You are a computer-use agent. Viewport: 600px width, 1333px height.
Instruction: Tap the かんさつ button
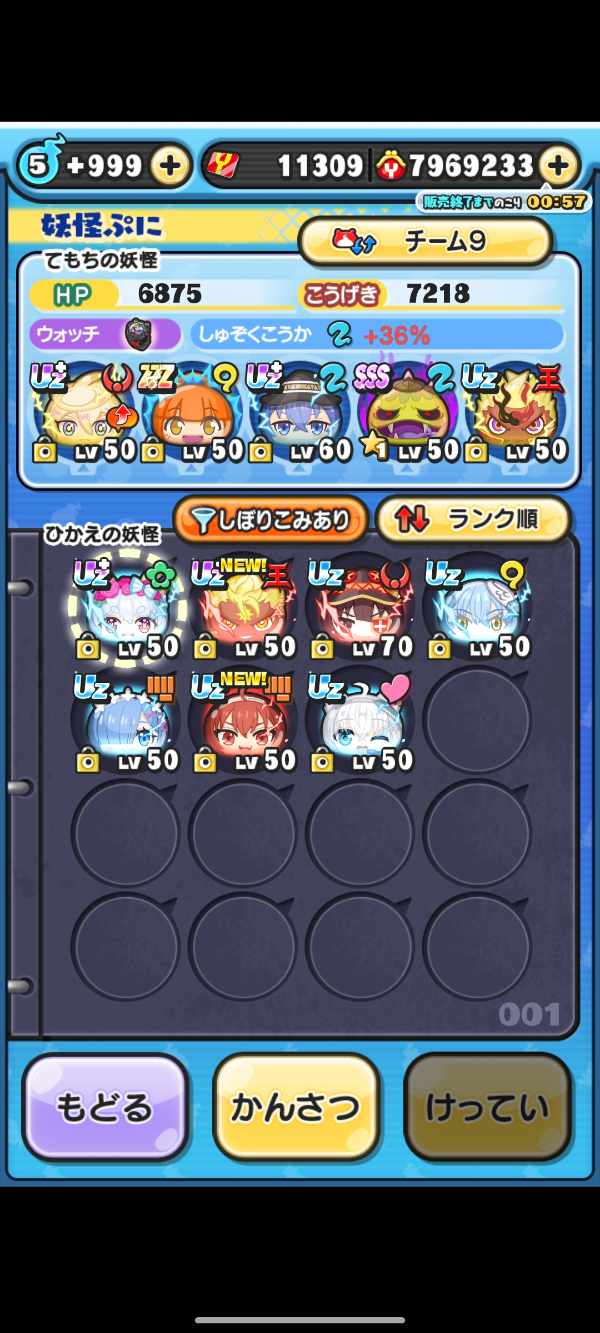coord(295,1107)
